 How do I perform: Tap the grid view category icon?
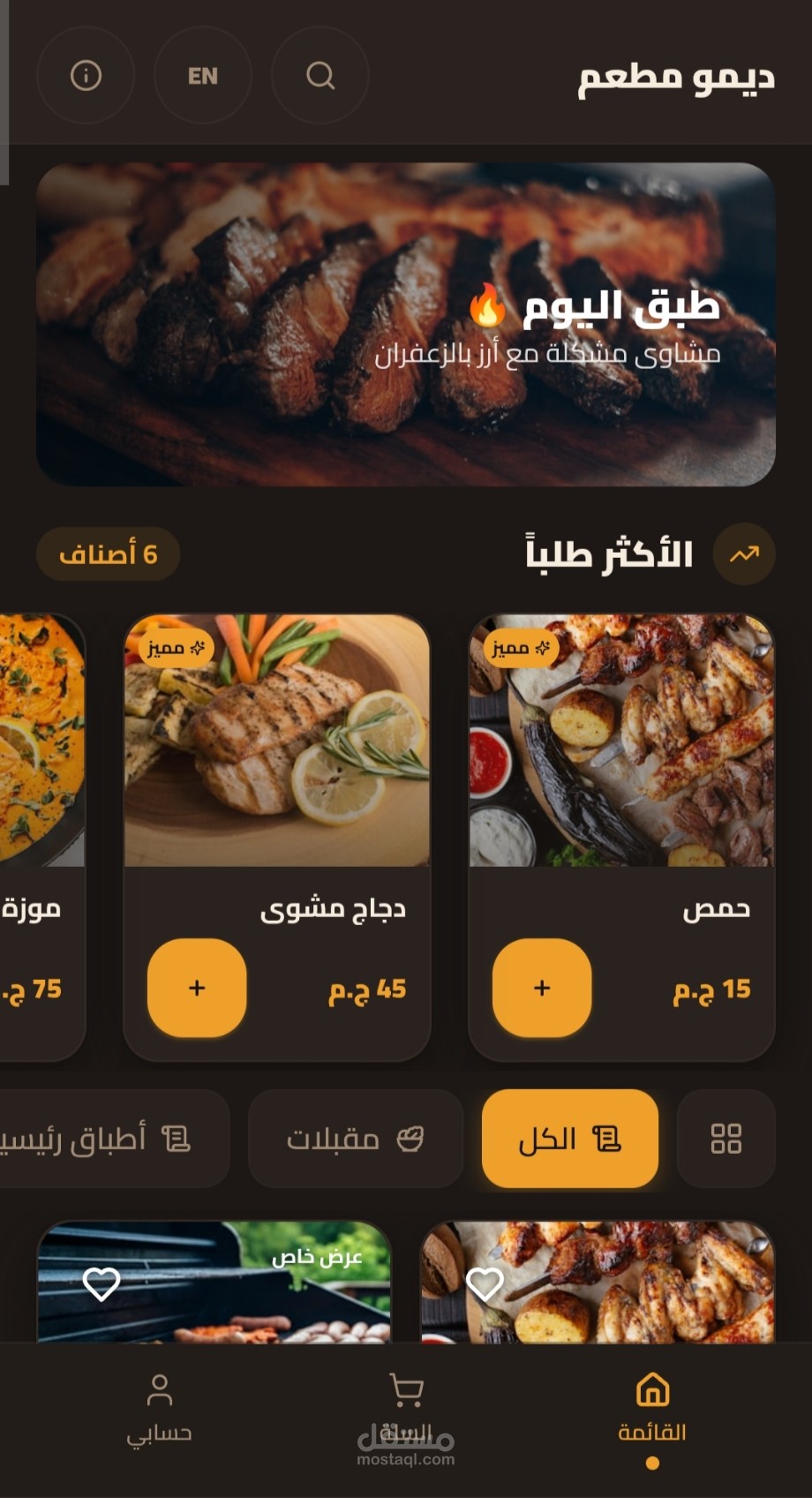pos(726,1139)
